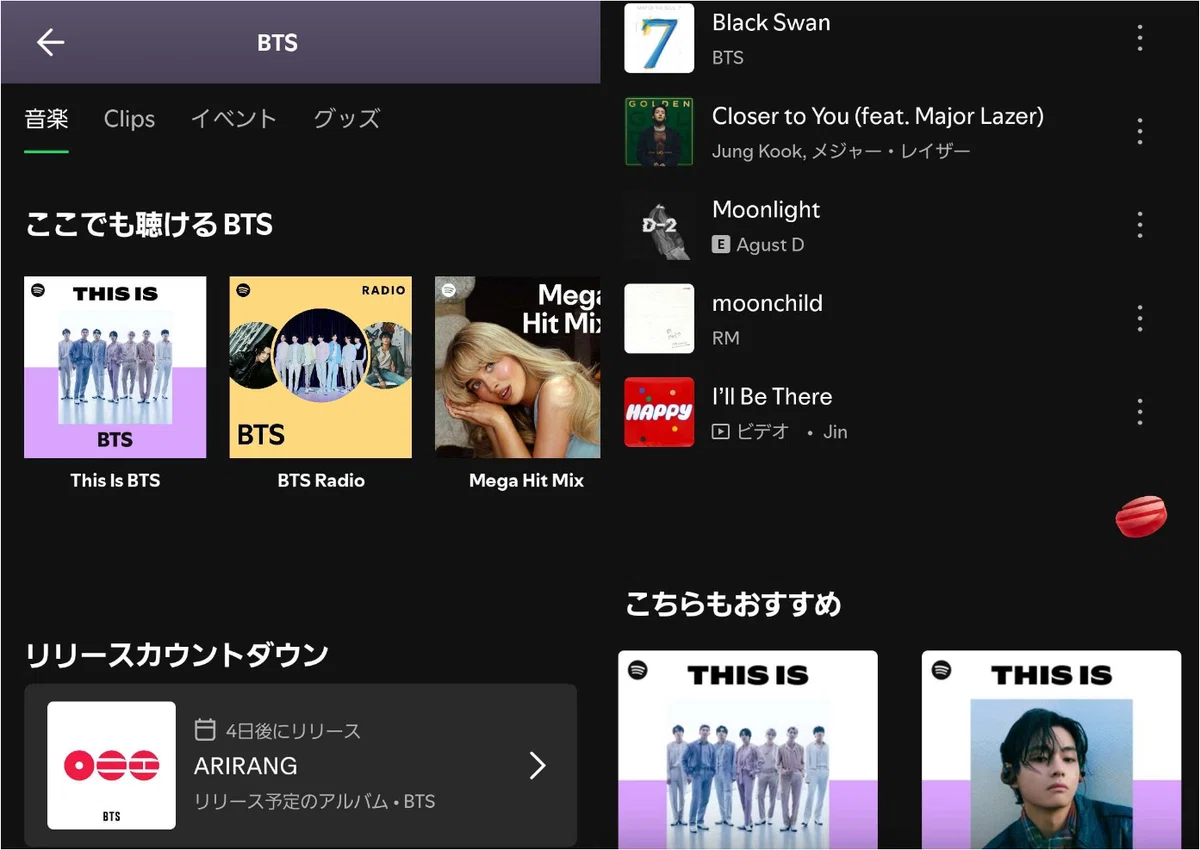The height and width of the screenshot is (850, 1200).
Task: Open the BTS Radio playlist
Action: [x=320, y=383]
